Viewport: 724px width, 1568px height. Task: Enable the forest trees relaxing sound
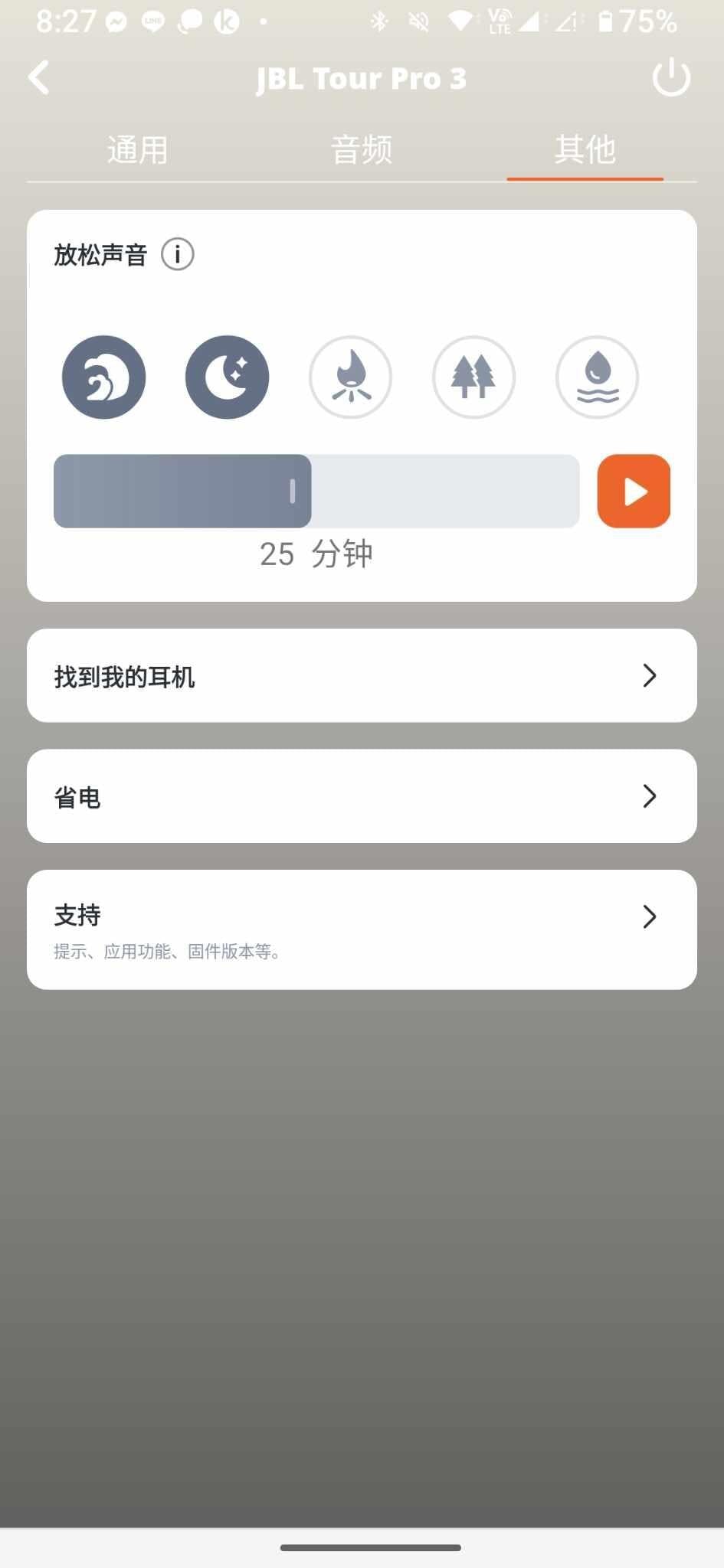474,377
